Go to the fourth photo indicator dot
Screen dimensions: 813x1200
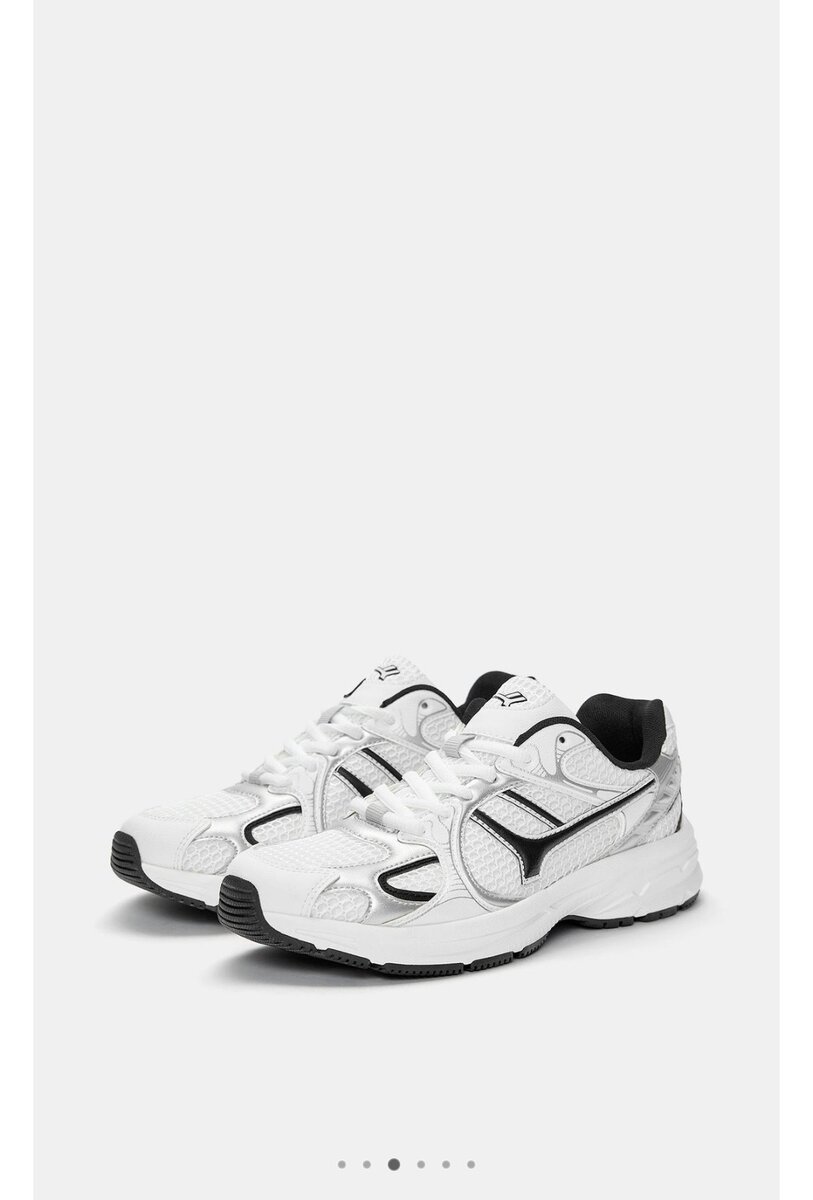[x=420, y=1164]
